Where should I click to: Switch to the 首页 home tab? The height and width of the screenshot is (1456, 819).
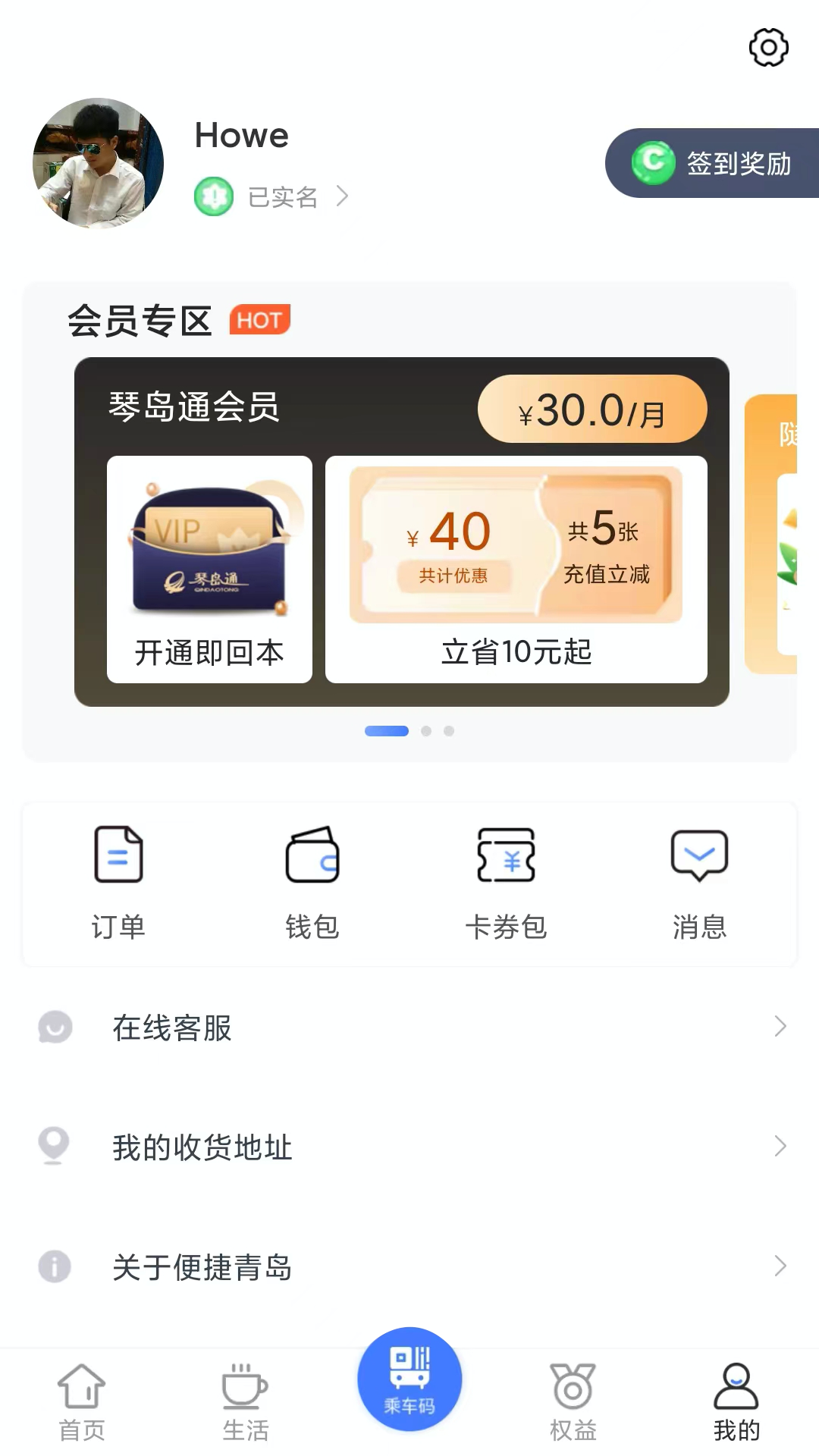point(82,1403)
